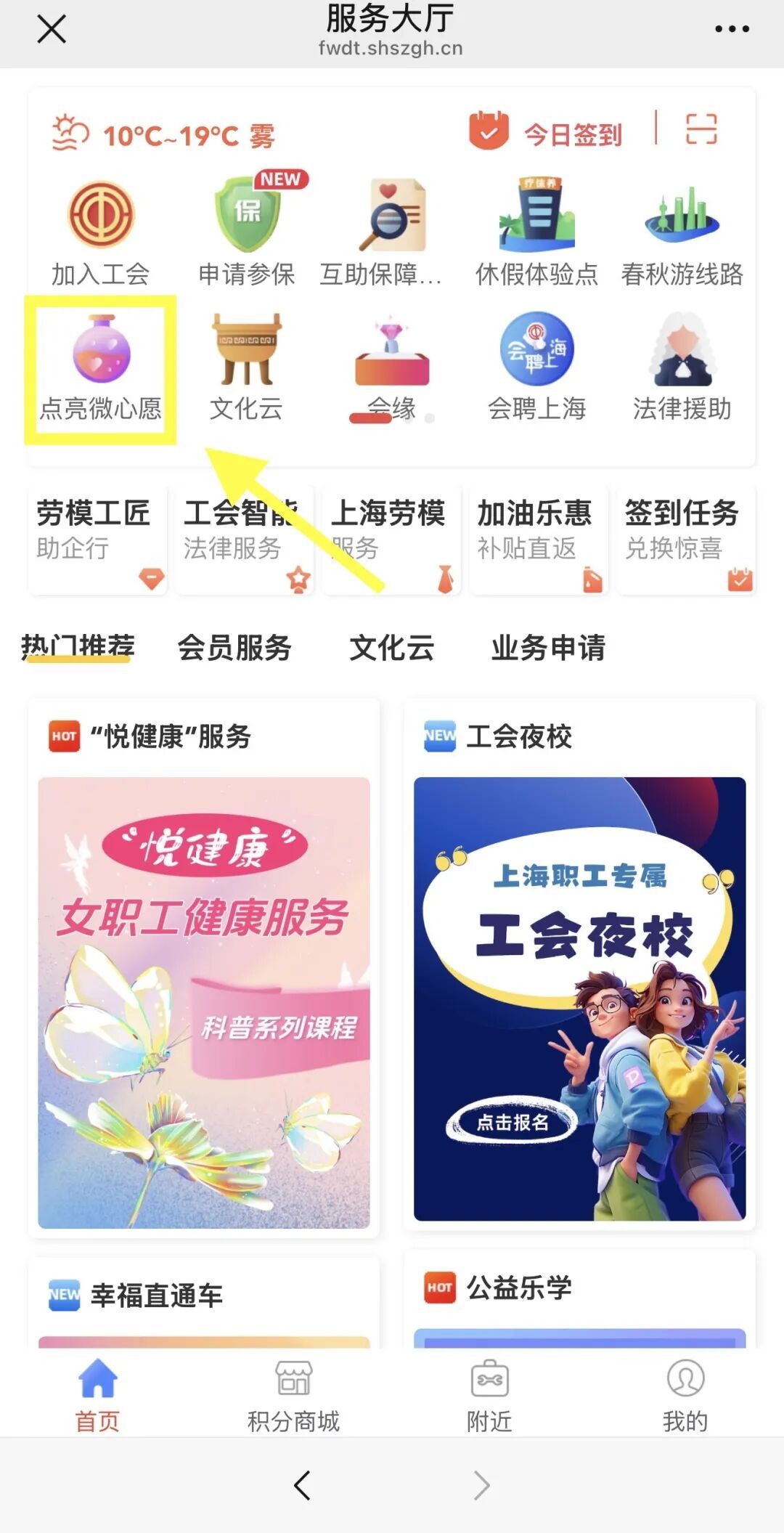The height and width of the screenshot is (1533, 784).
Task: Tap 今日签到 to check in today
Action: tap(547, 133)
